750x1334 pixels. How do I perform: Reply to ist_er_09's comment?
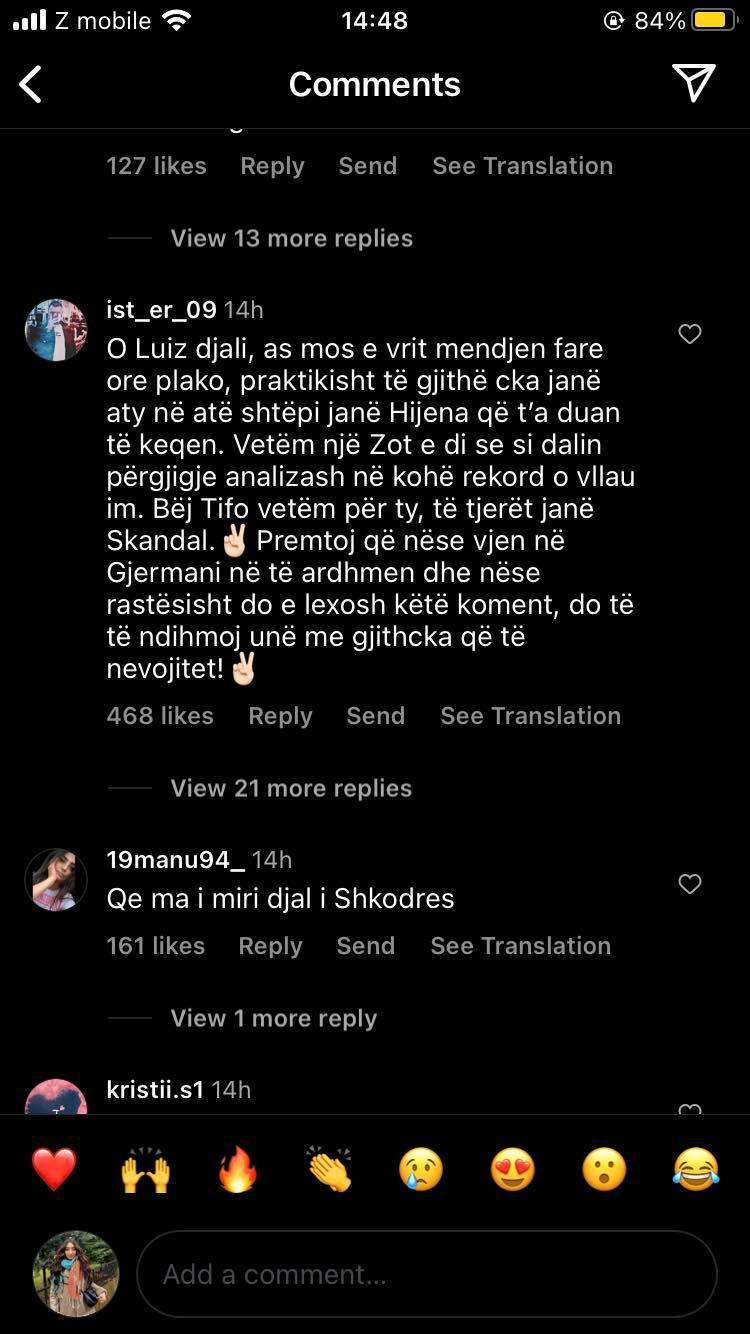click(280, 716)
